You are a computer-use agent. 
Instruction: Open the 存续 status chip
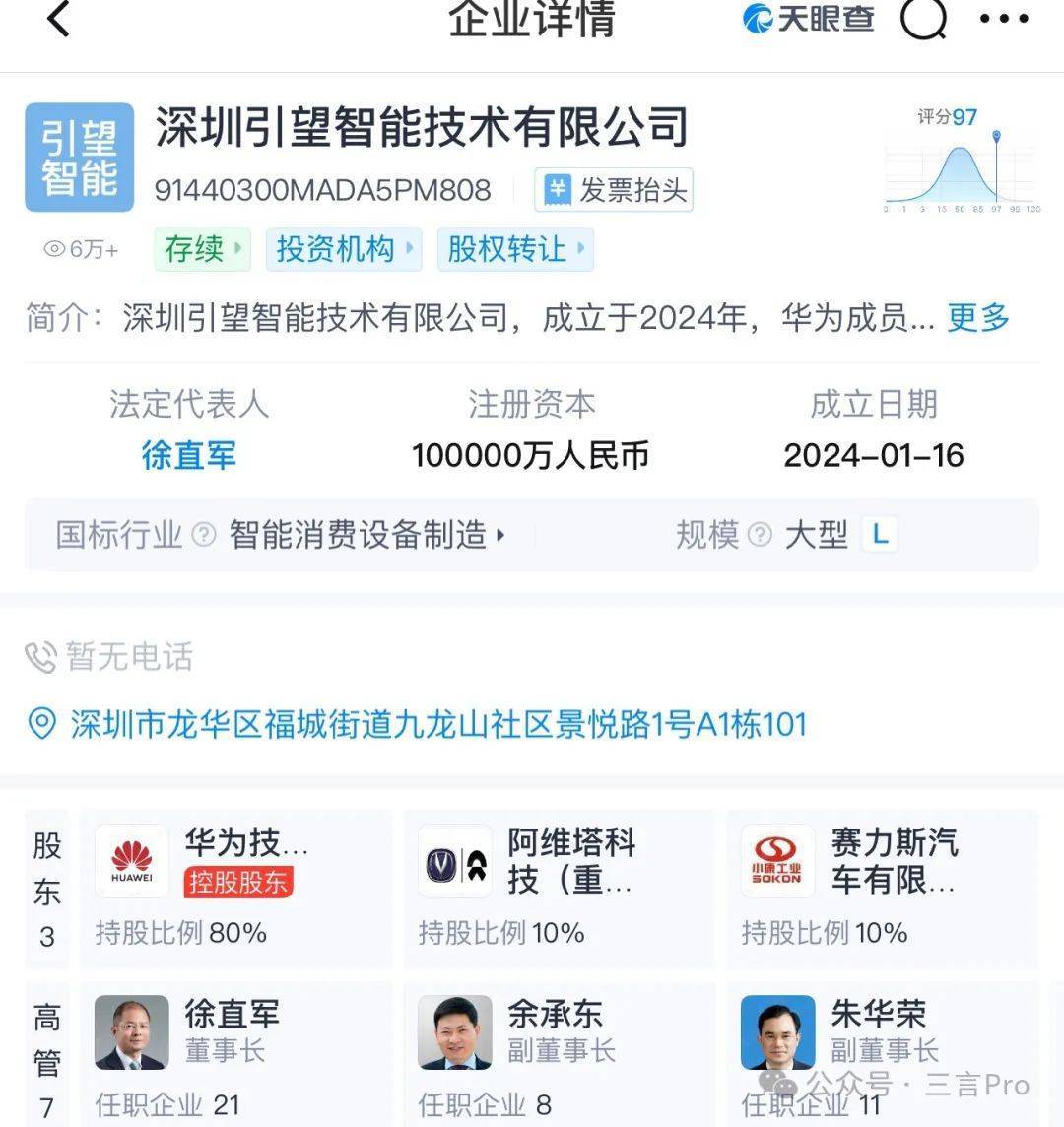point(202,249)
